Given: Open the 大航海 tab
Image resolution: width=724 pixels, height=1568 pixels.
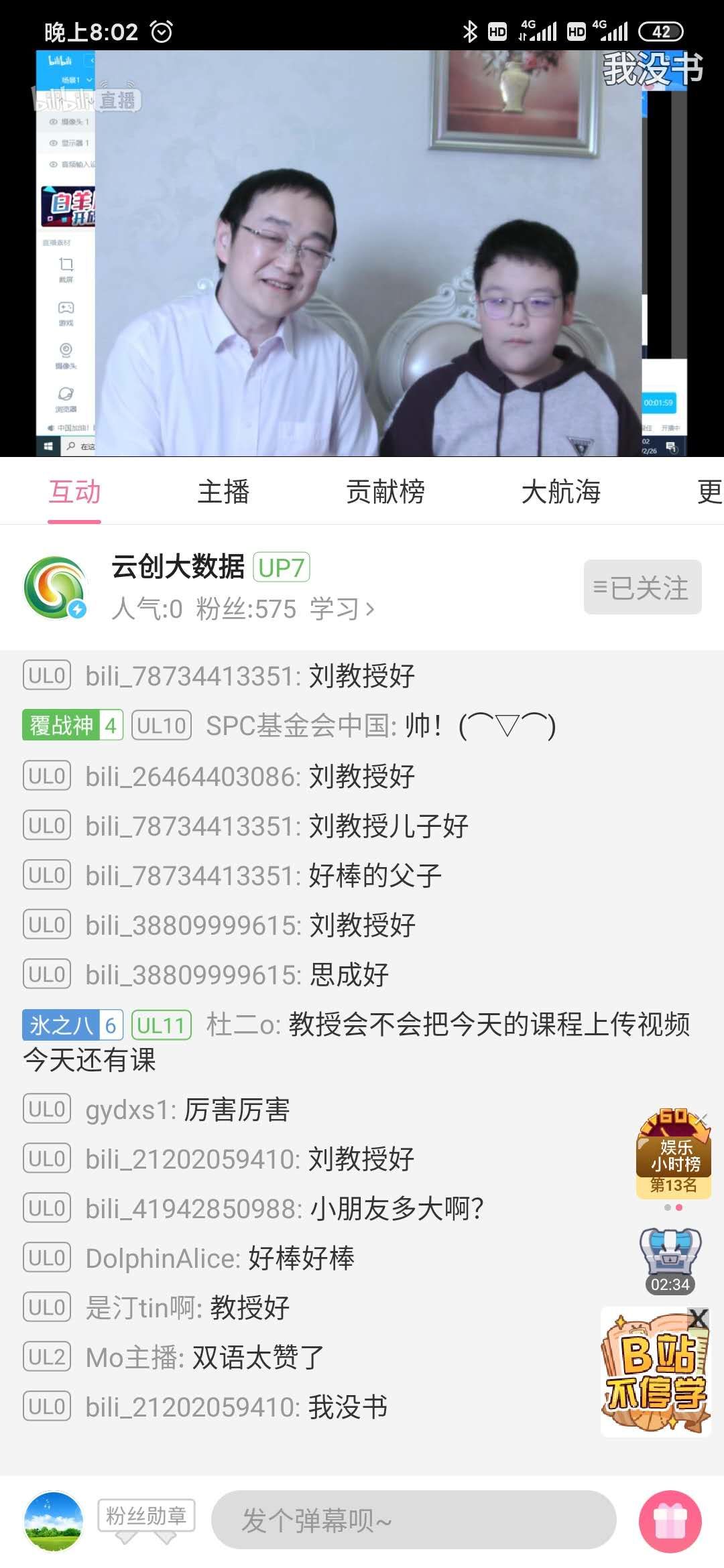Looking at the screenshot, I should click(x=560, y=493).
